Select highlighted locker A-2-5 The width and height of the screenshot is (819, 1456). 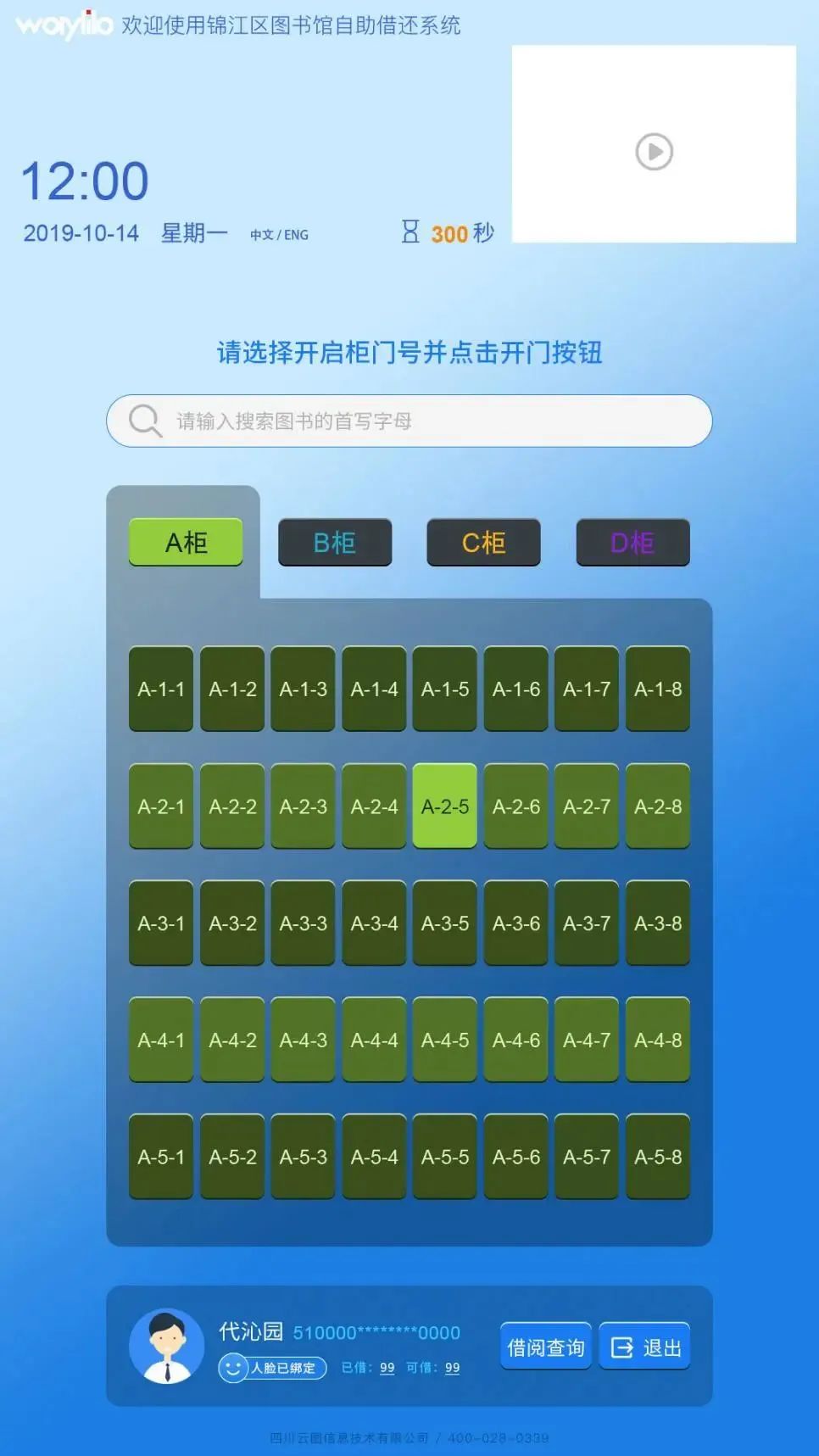[x=444, y=806]
